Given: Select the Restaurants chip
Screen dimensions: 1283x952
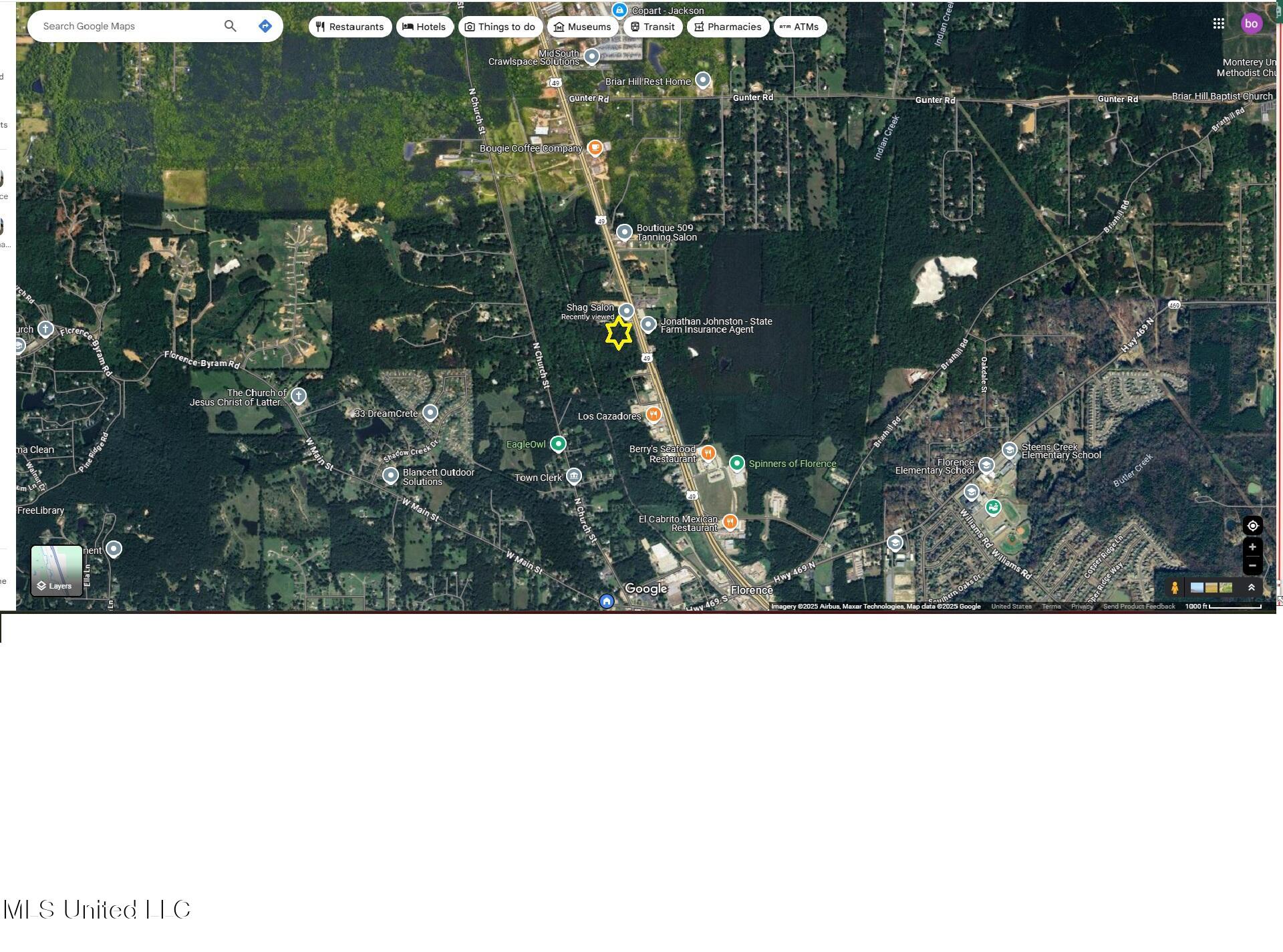Looking at the screenshot, I should [x=350, y=27].
